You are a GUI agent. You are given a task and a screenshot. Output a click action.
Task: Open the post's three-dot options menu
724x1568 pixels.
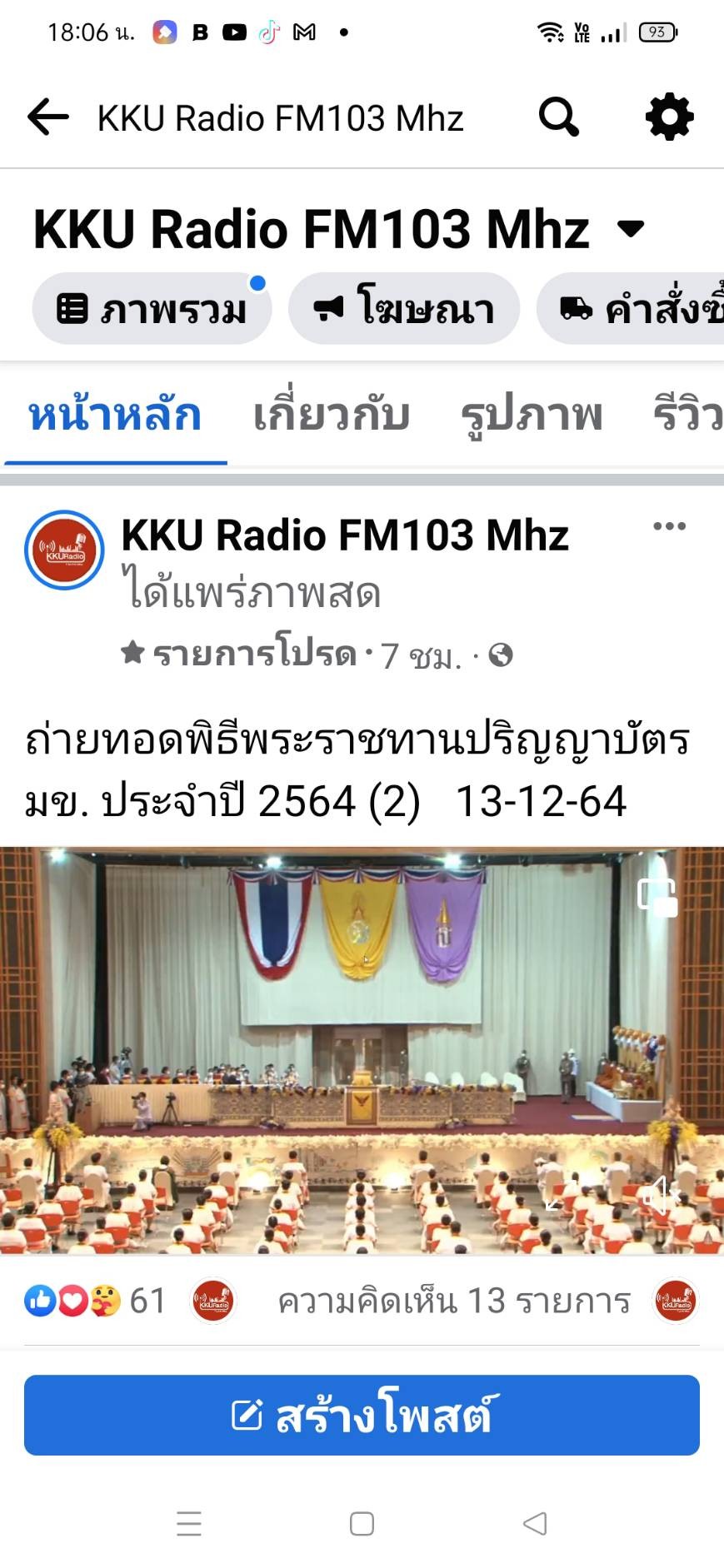pos(669,526)
